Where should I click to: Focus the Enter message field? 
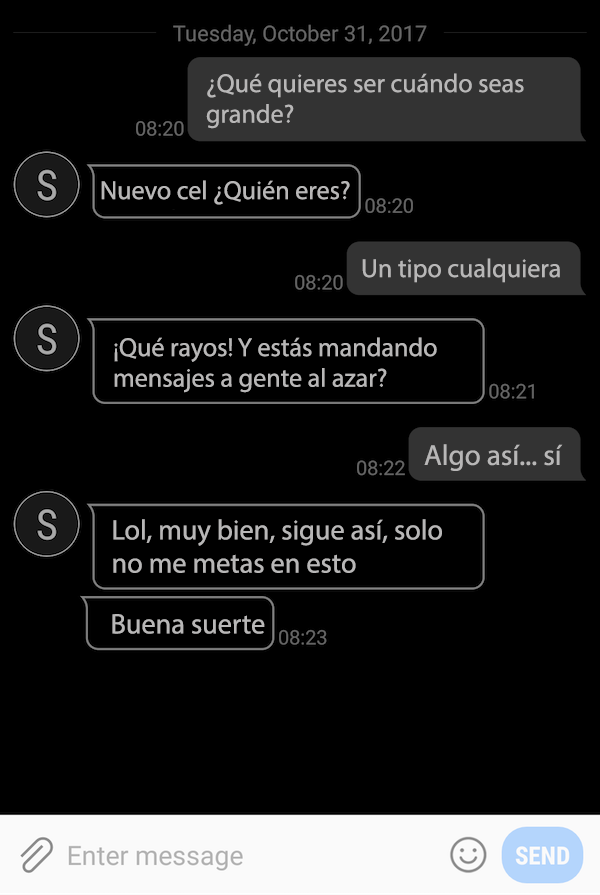click(250, 856)
